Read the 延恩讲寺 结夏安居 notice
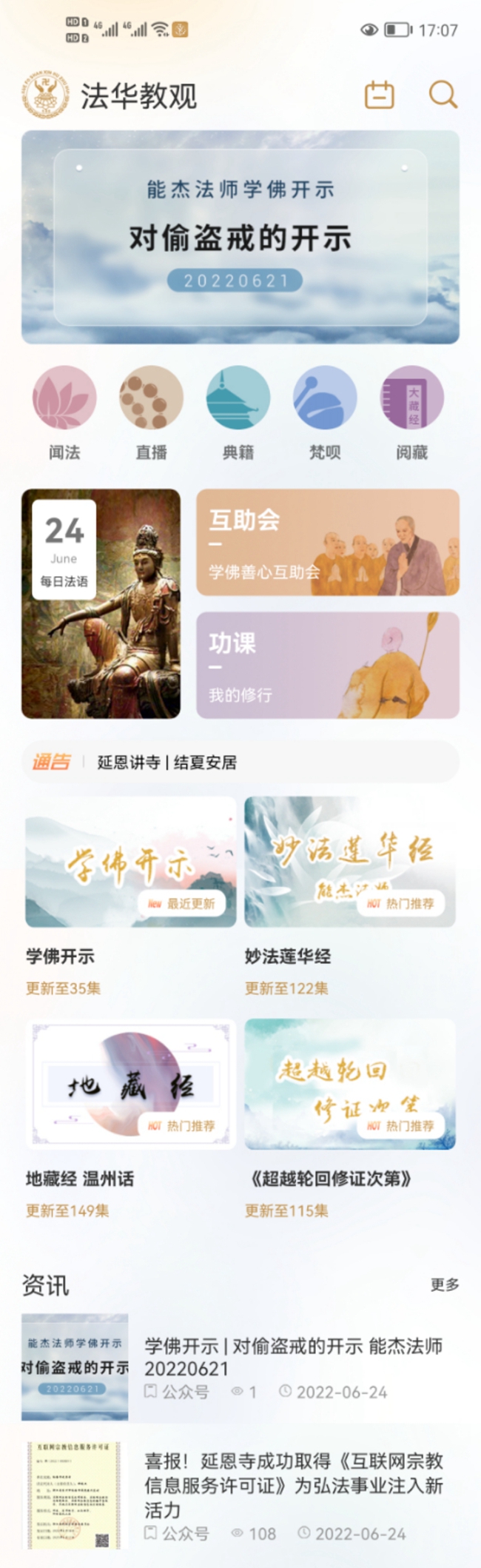 click(167, 762)
